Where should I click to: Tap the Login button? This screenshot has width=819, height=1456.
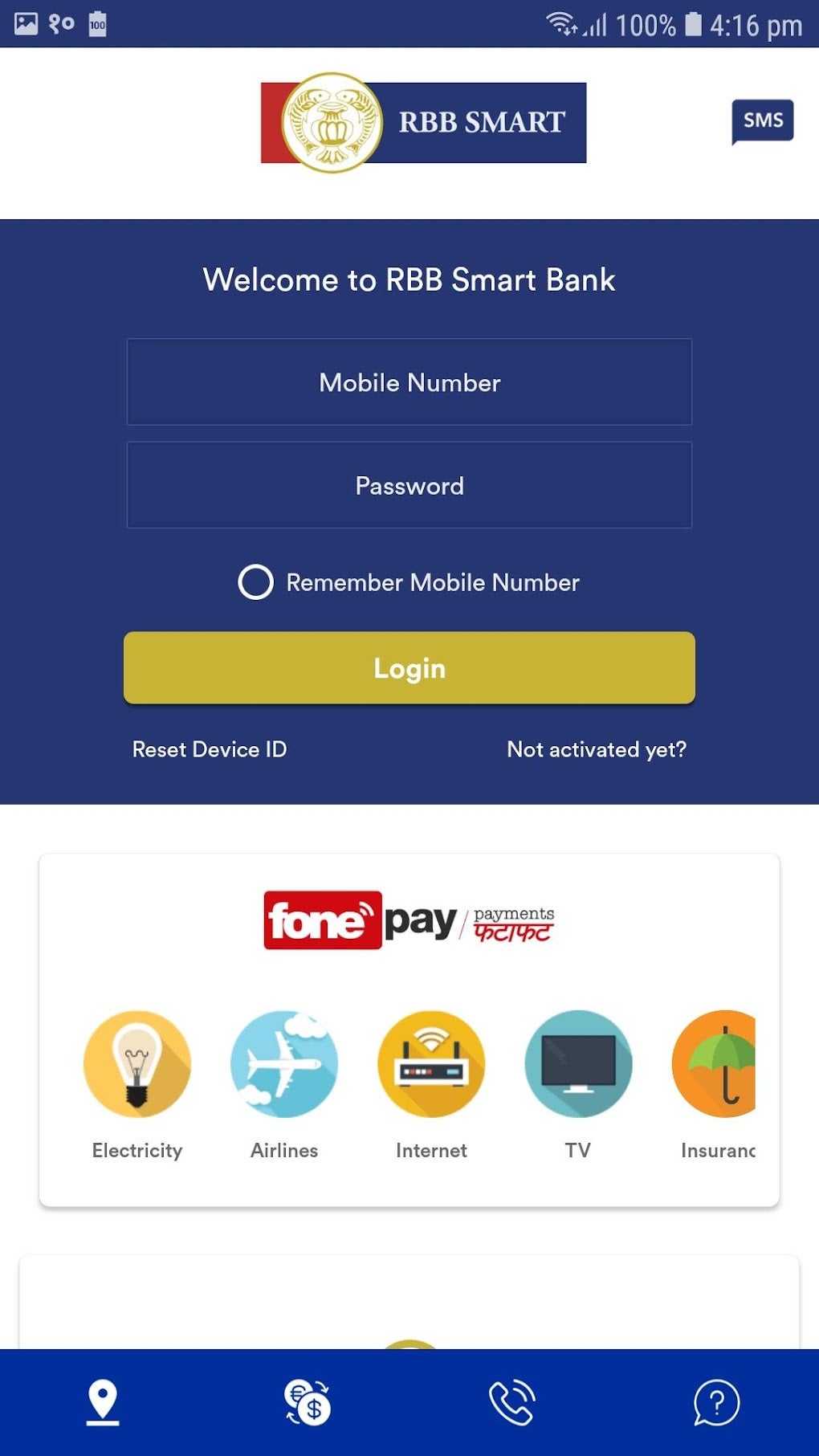click(409, 668)
